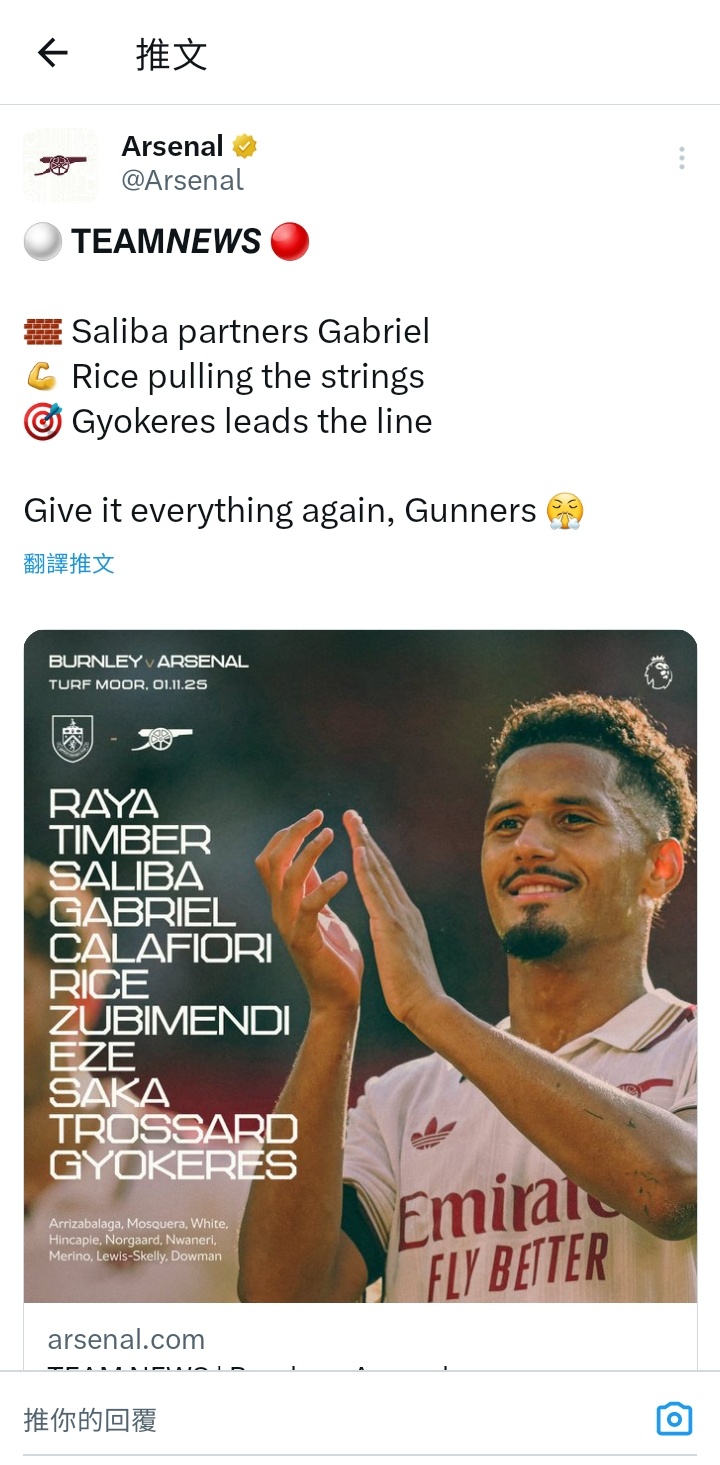Image resolution: width=720 pixels, height=1465 pixels.
Task: Open the @Arsenal account name
Action: (x=182, y=180)
